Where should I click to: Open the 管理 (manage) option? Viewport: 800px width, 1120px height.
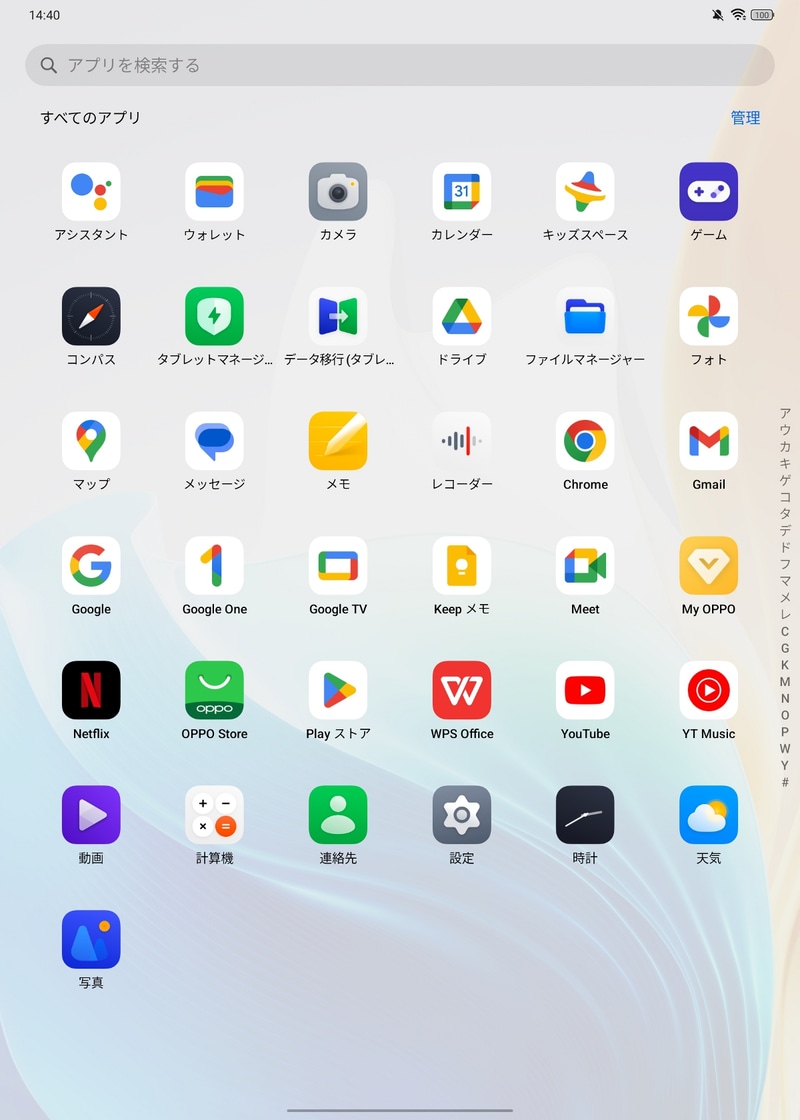[x=745, y=118]
